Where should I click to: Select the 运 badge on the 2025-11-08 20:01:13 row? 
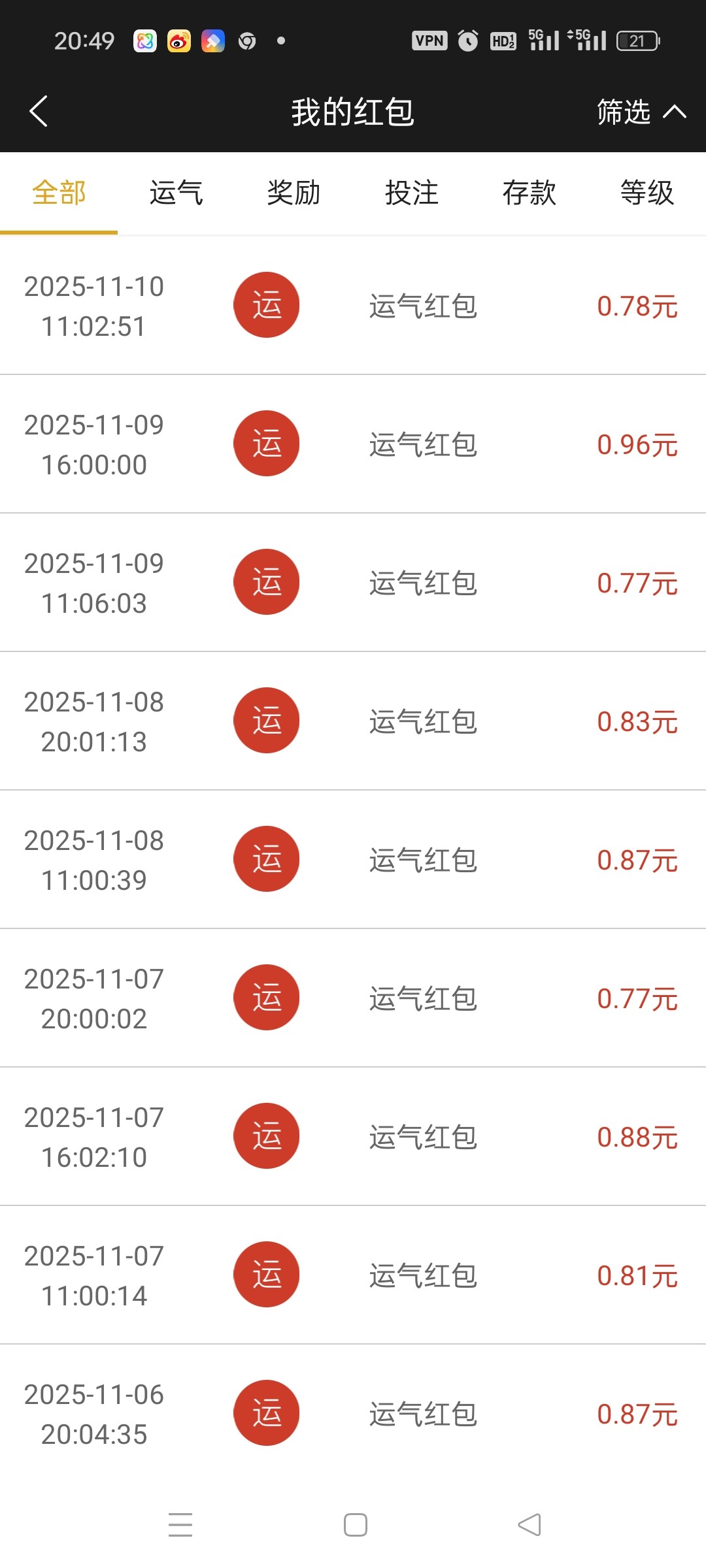[x=266, y=720]
